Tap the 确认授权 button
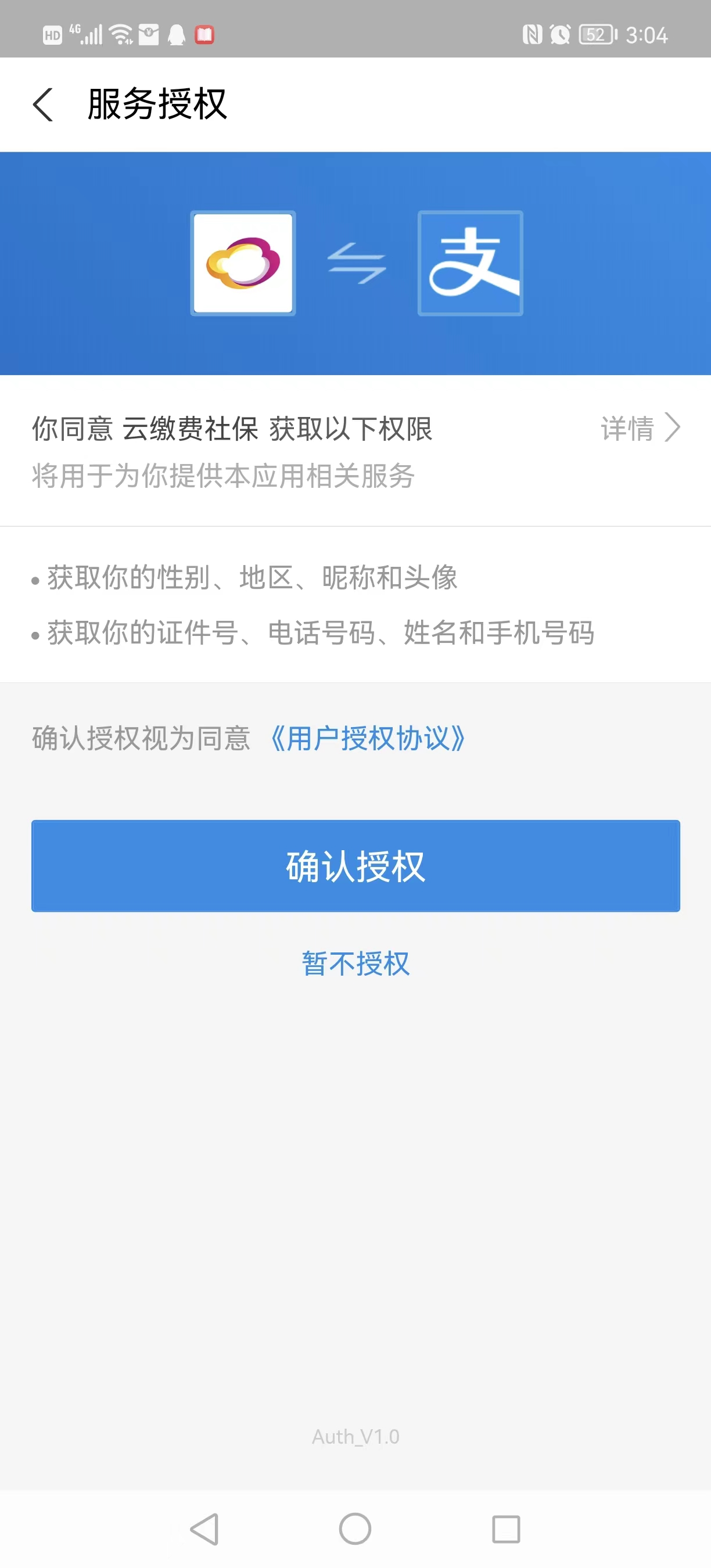Screen dimensions: 711x1568 pos(355,865)
